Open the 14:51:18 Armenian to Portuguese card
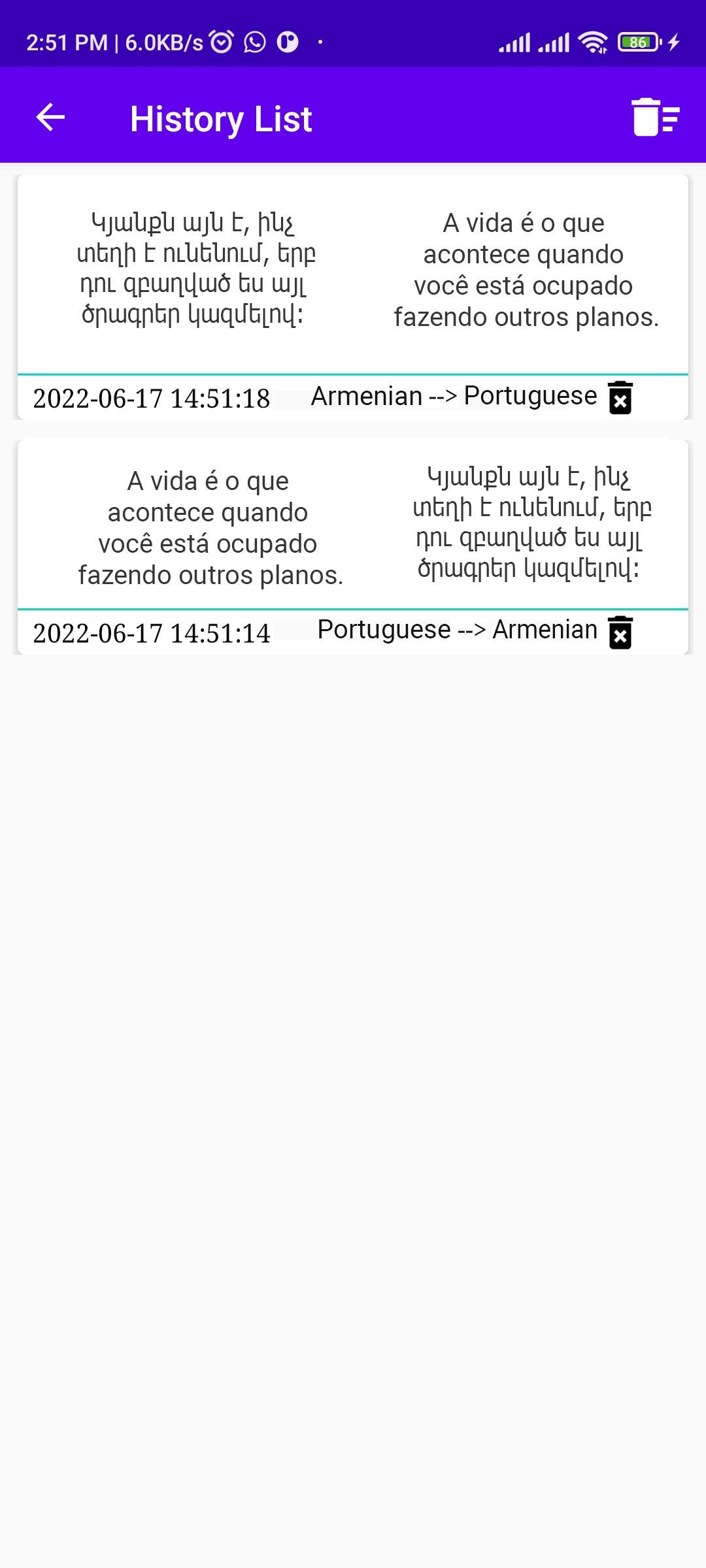 coord(353,297)
